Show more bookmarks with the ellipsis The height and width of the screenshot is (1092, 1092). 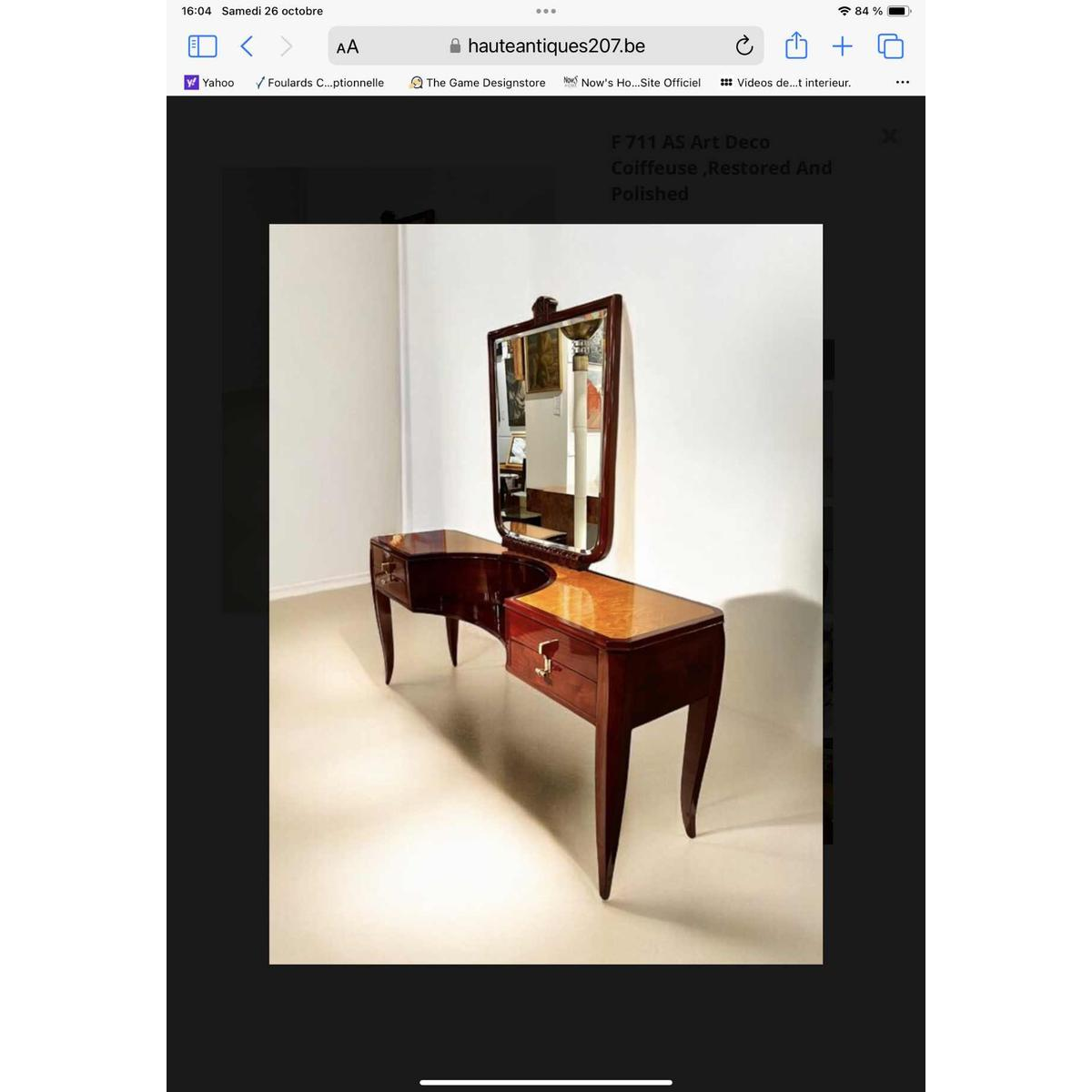[x=903, y=83]
